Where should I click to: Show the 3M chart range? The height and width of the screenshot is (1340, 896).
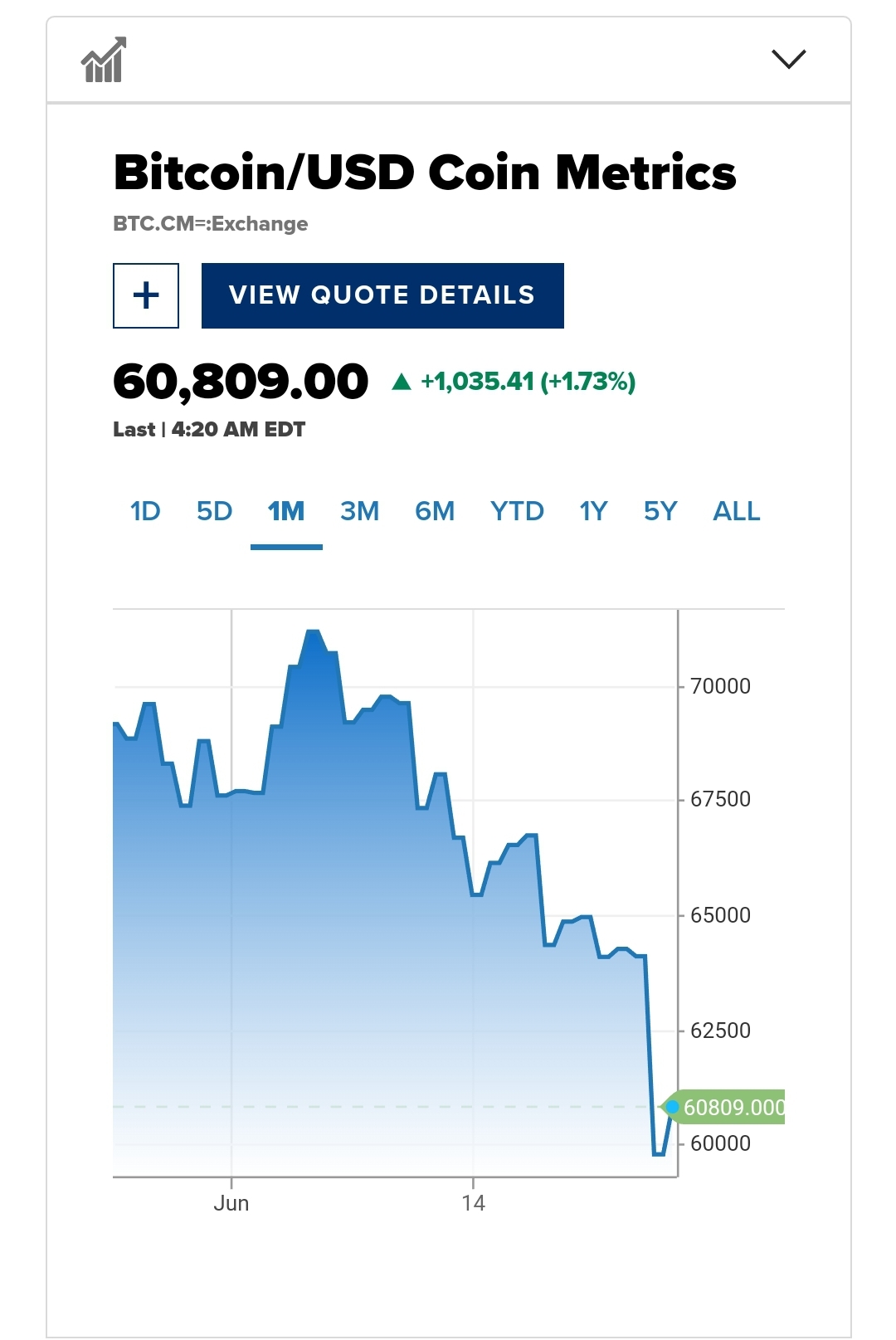[359, 511]
